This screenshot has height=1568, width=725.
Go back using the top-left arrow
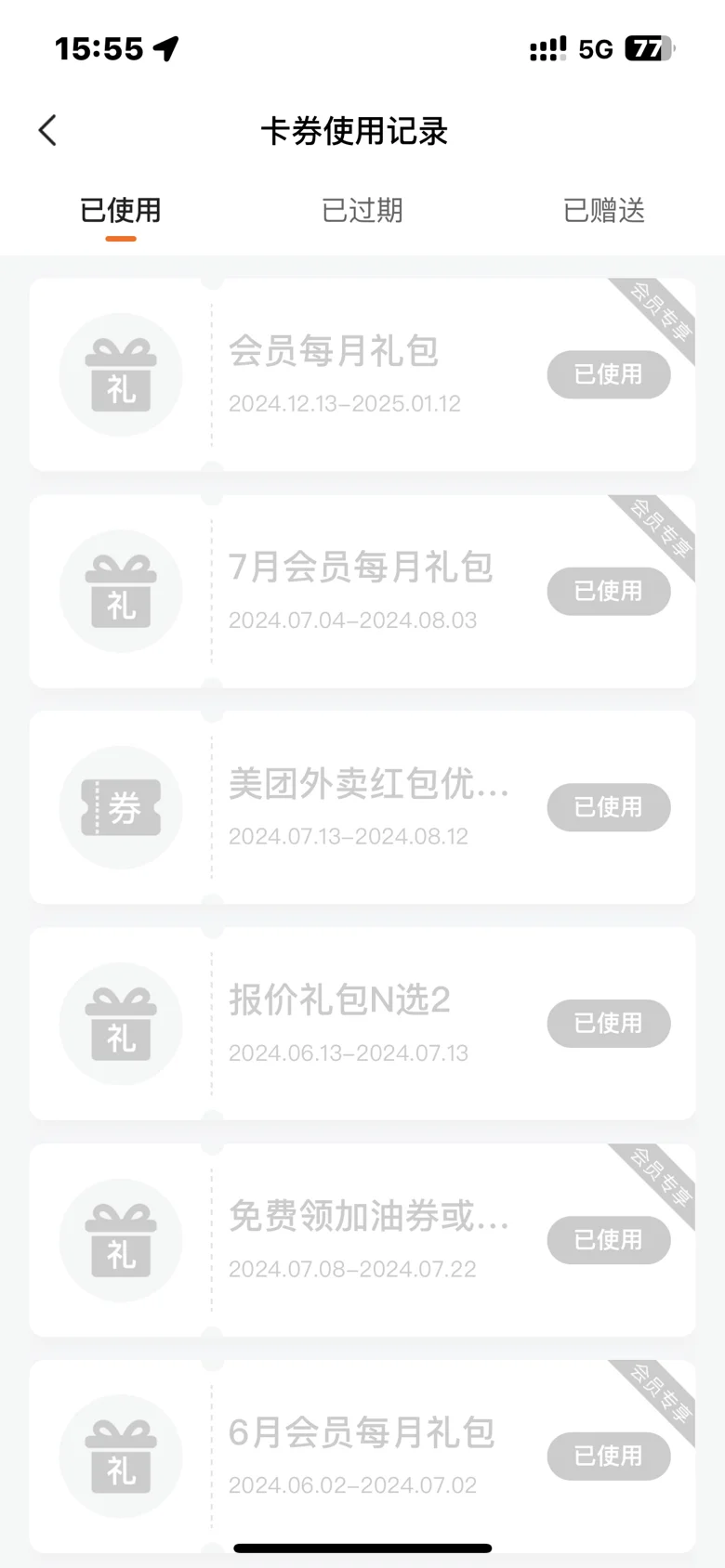pyautogui.click(x=48, y=131)
